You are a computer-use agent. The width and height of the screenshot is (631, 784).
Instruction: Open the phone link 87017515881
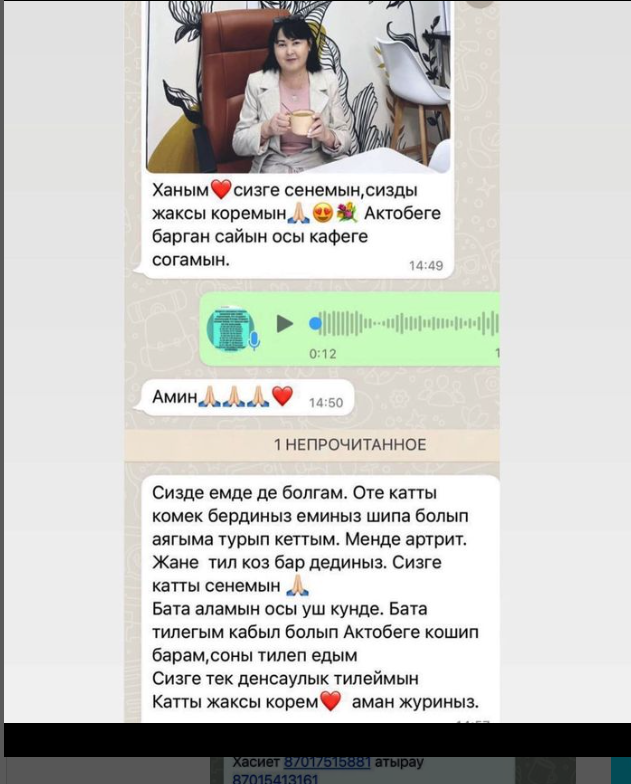tap(327, 763)
